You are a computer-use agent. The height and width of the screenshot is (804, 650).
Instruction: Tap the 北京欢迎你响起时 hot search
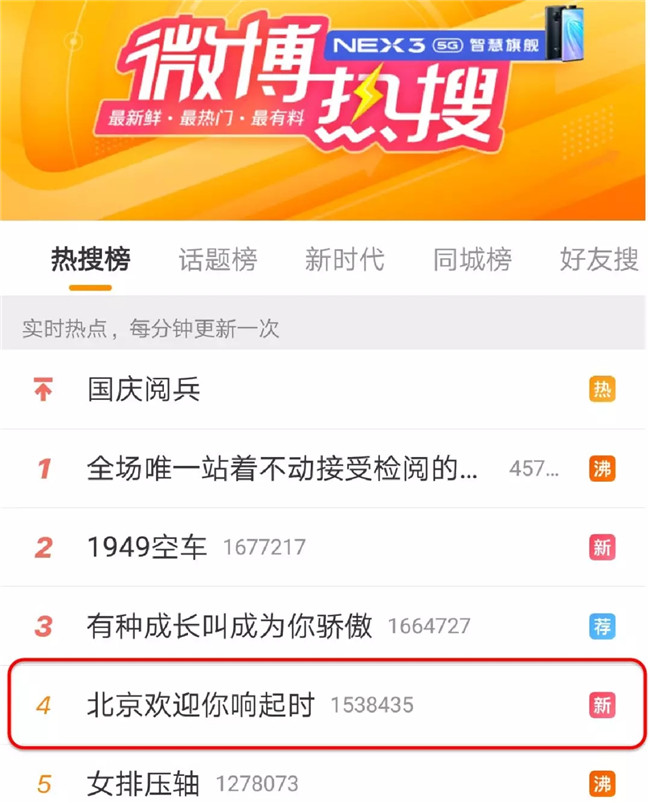coord(201,705)
